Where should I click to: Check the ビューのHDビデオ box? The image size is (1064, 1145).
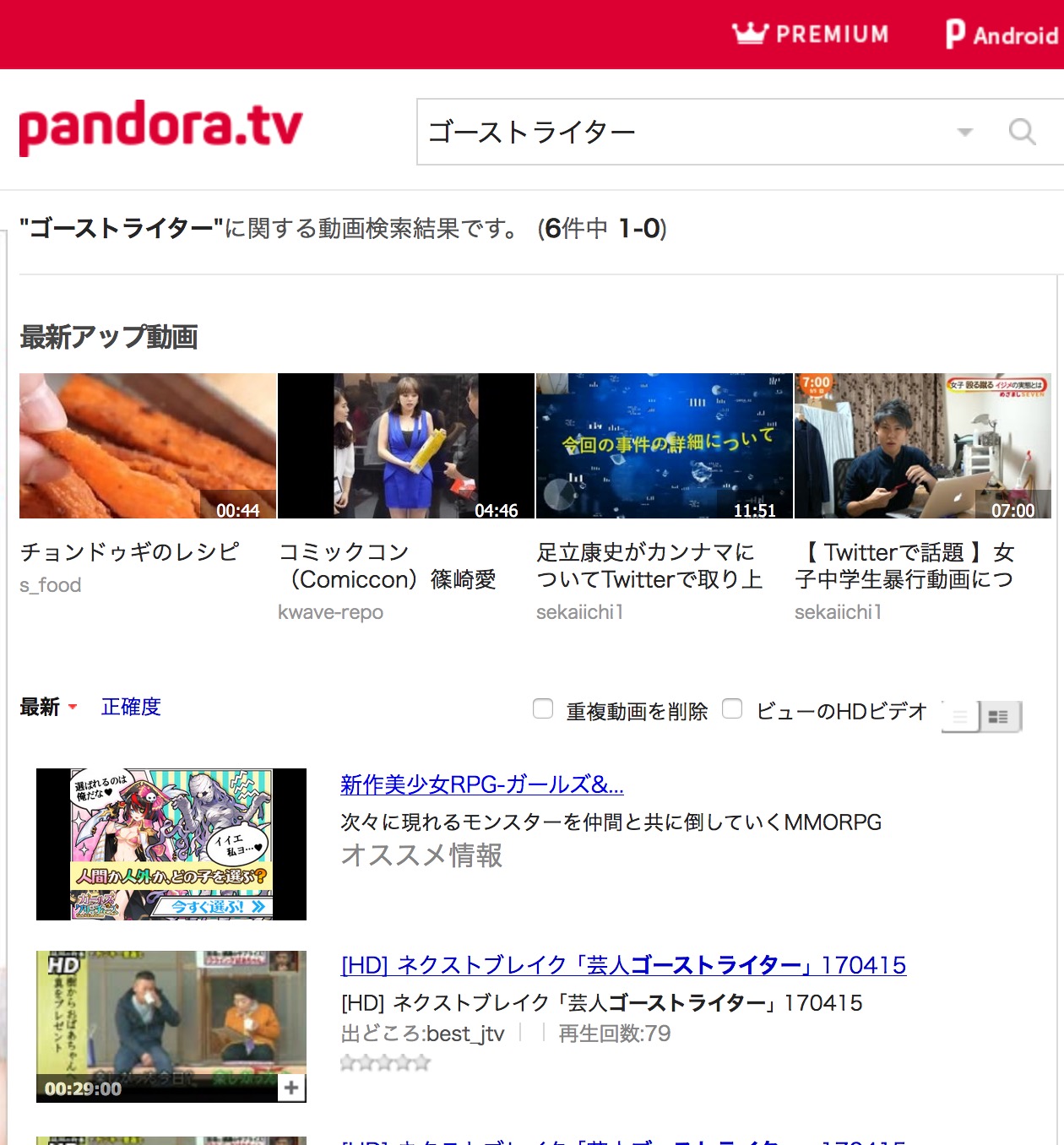click(732, 708)
